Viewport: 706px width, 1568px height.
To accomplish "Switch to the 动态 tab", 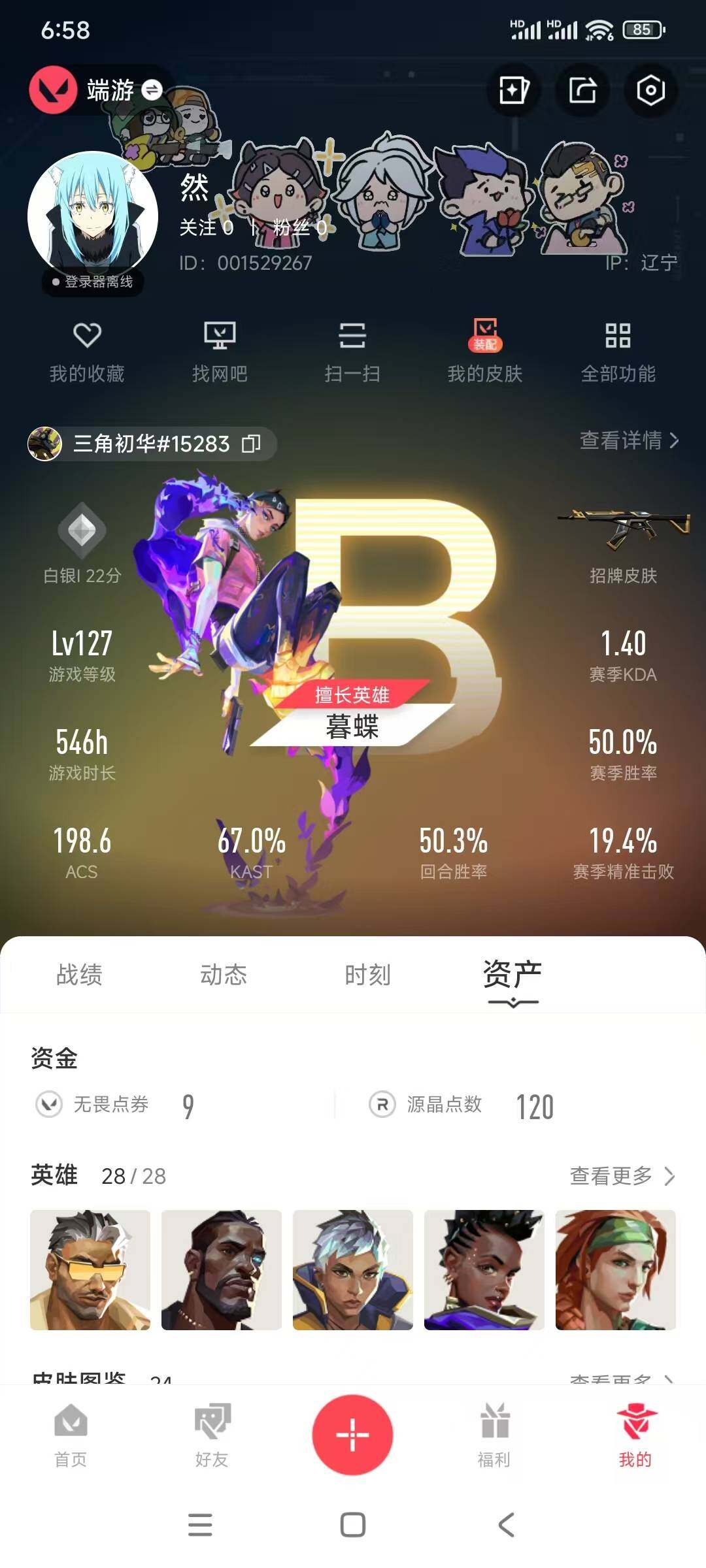I will (224, 975).
